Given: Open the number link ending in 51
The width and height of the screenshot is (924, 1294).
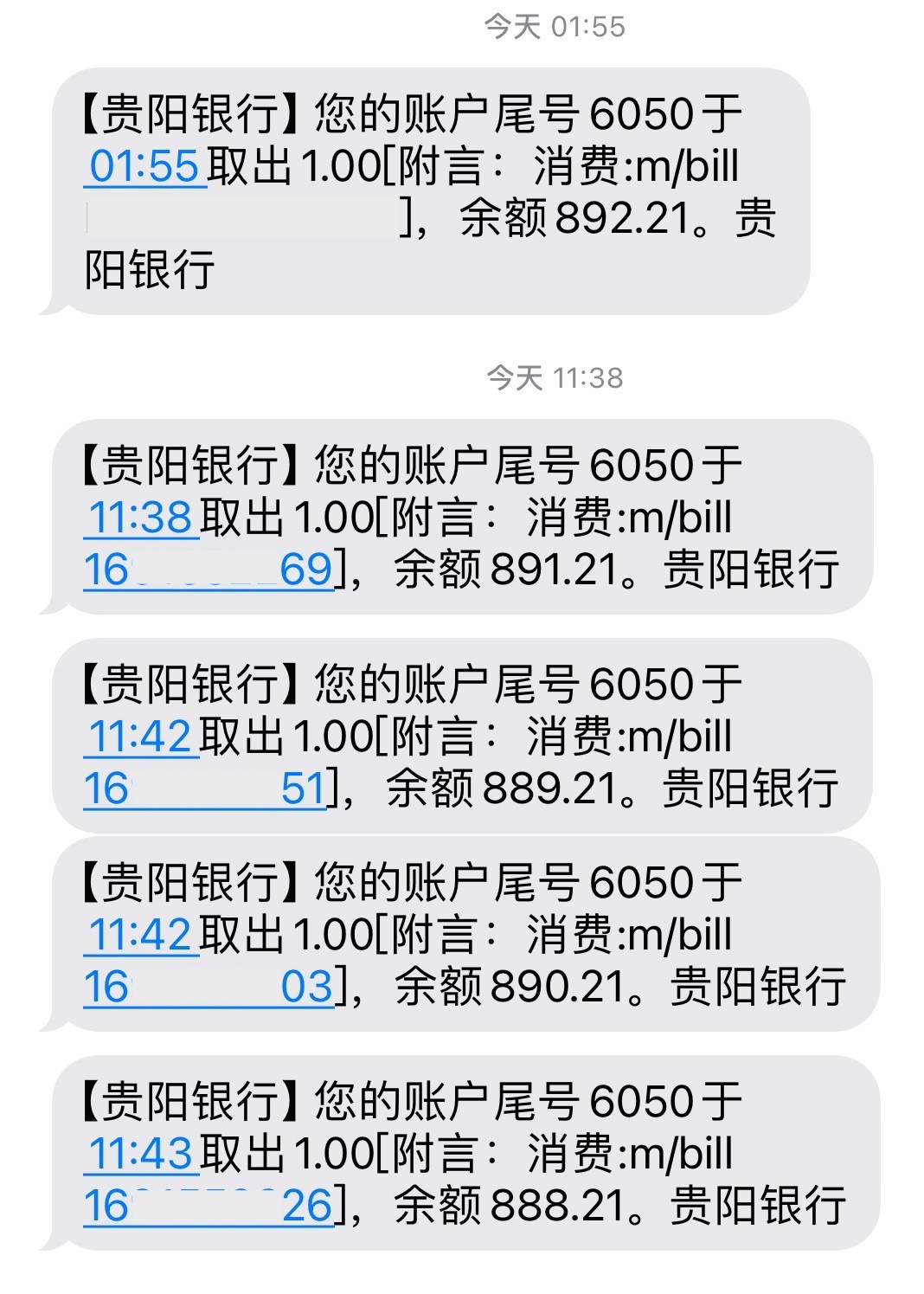Looking at the screenshot, I should tap(204, 789).
